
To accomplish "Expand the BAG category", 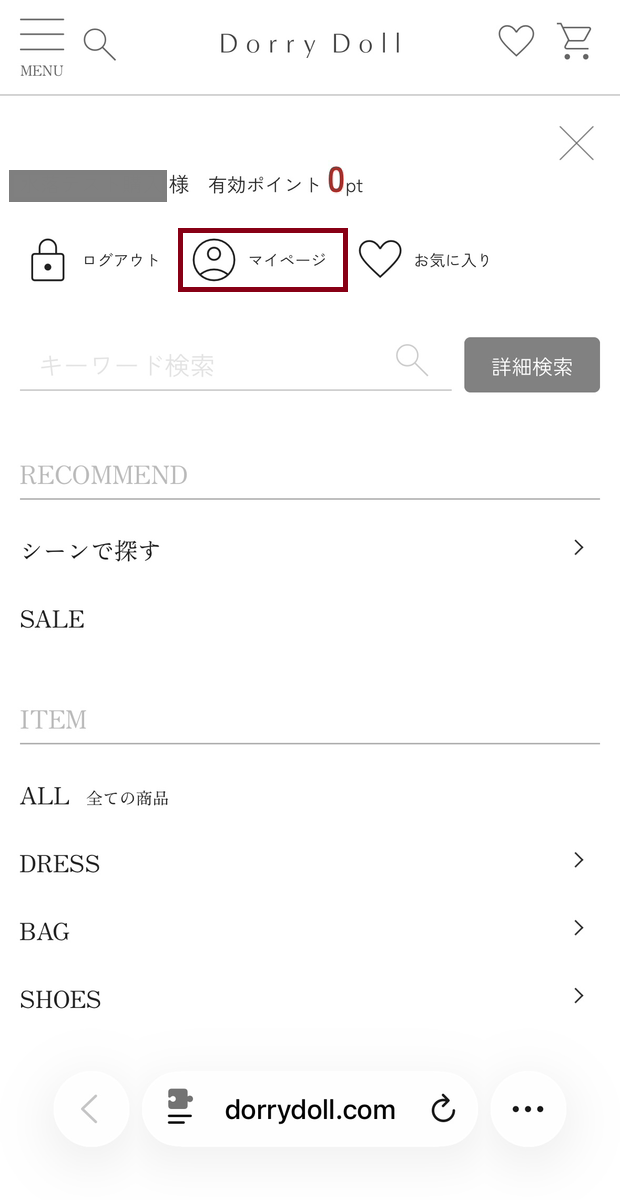I will (x=310, y=931).
